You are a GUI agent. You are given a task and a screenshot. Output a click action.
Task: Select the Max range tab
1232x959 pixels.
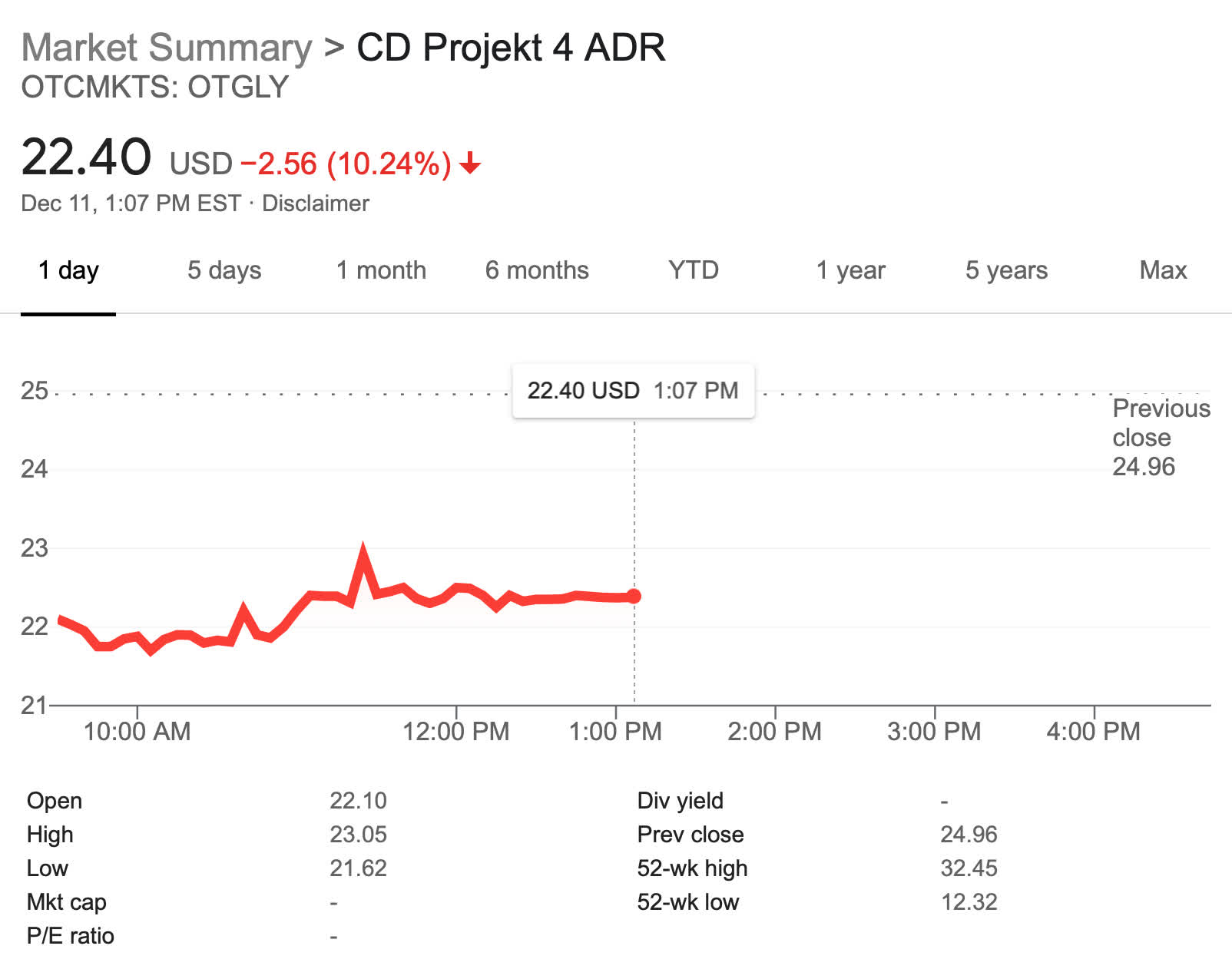(x=1163, y=270)
